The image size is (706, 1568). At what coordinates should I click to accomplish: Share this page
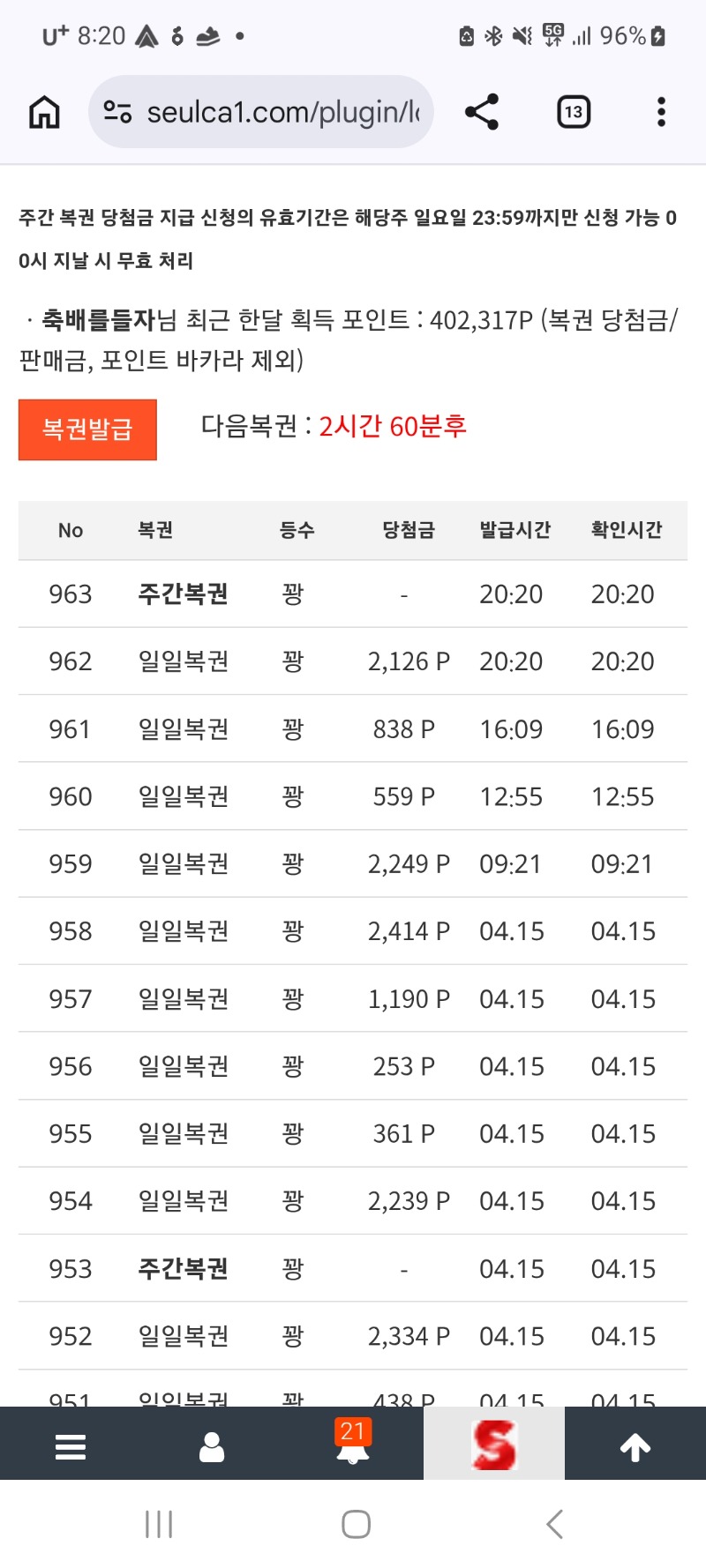point(482,112)
